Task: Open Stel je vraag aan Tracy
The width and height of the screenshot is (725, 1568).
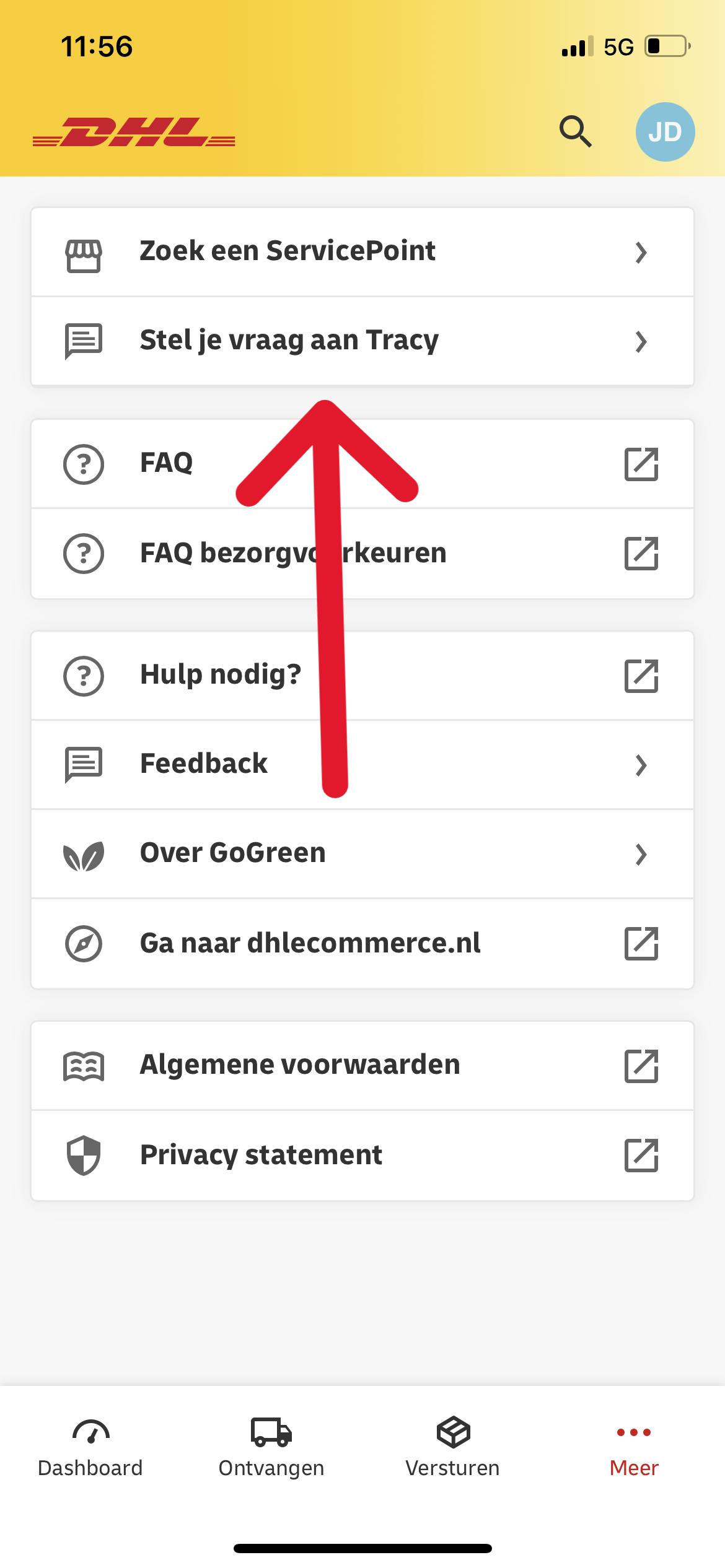Action: 362,341
